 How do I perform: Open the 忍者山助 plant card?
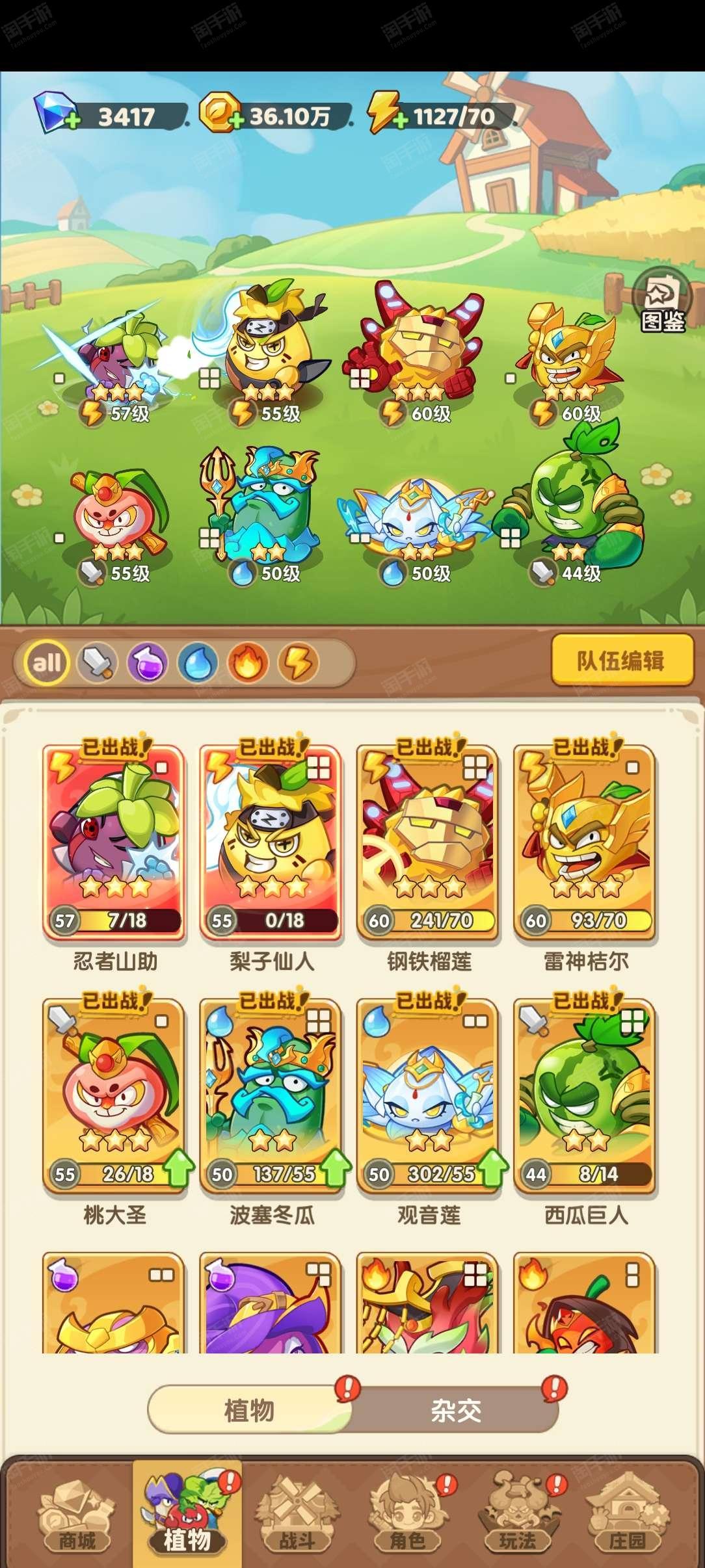114,842
